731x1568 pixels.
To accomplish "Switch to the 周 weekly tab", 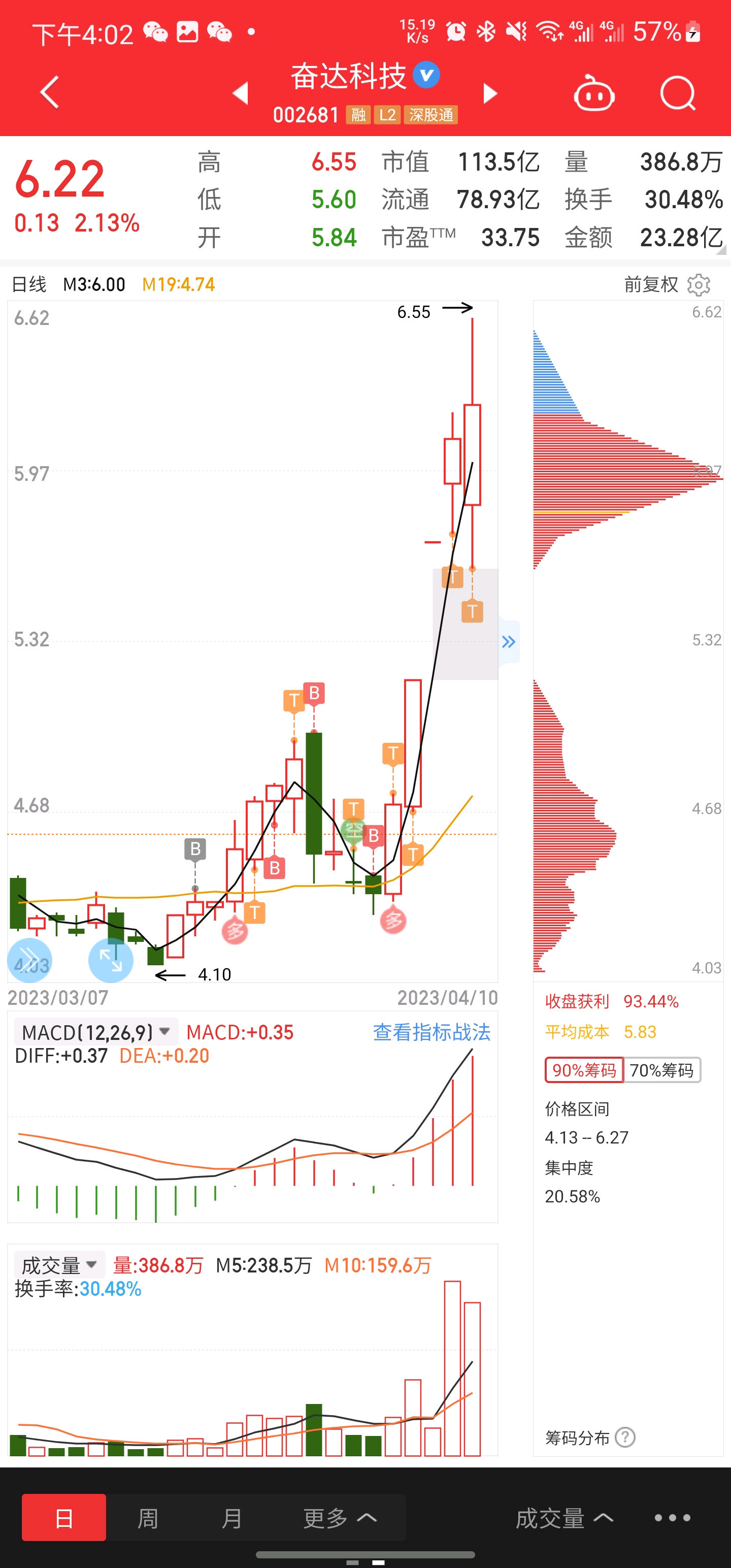I will point(148,1518).
